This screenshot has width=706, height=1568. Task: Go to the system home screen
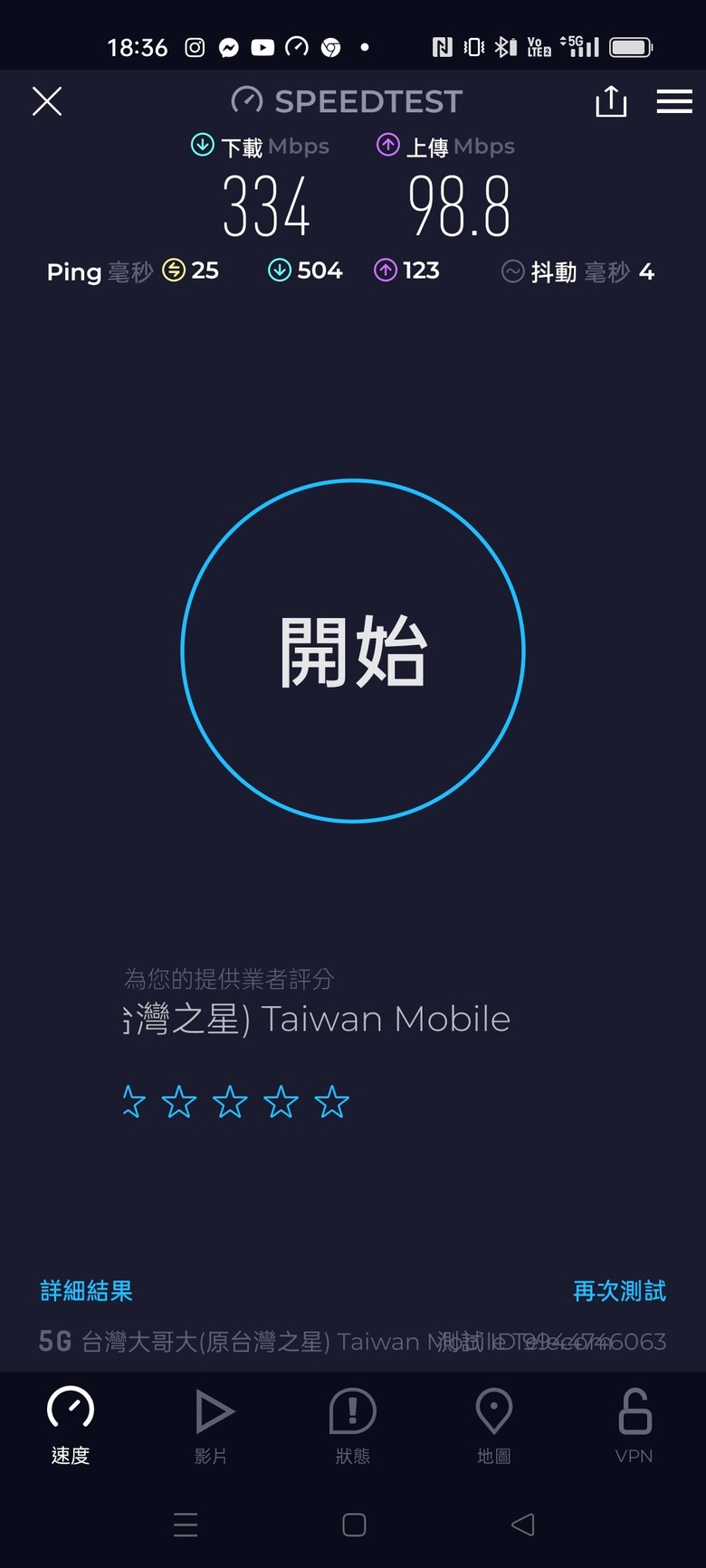[x=354, y=1525]
